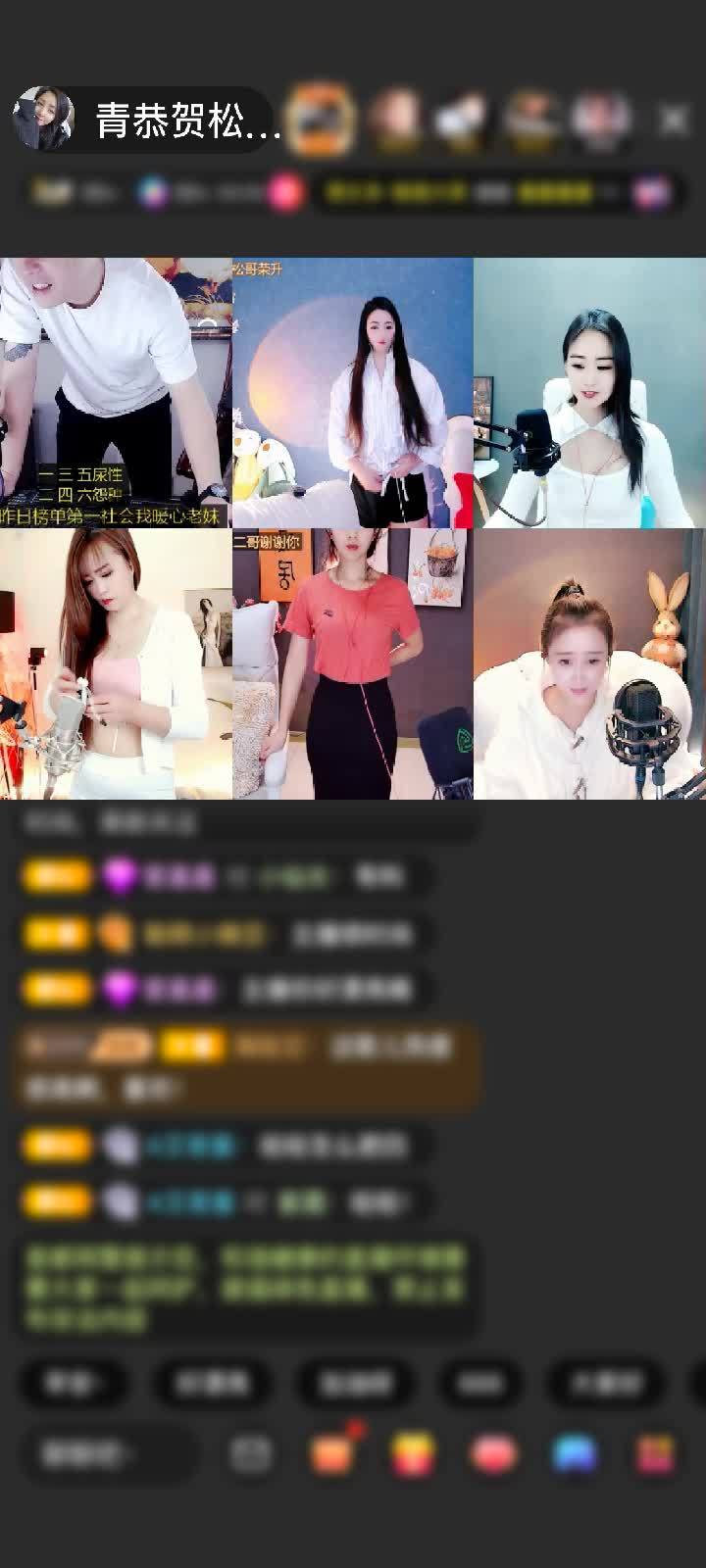
Task: Open the streamer beside rabbit figurine
Action: click(x=589, y=664)
